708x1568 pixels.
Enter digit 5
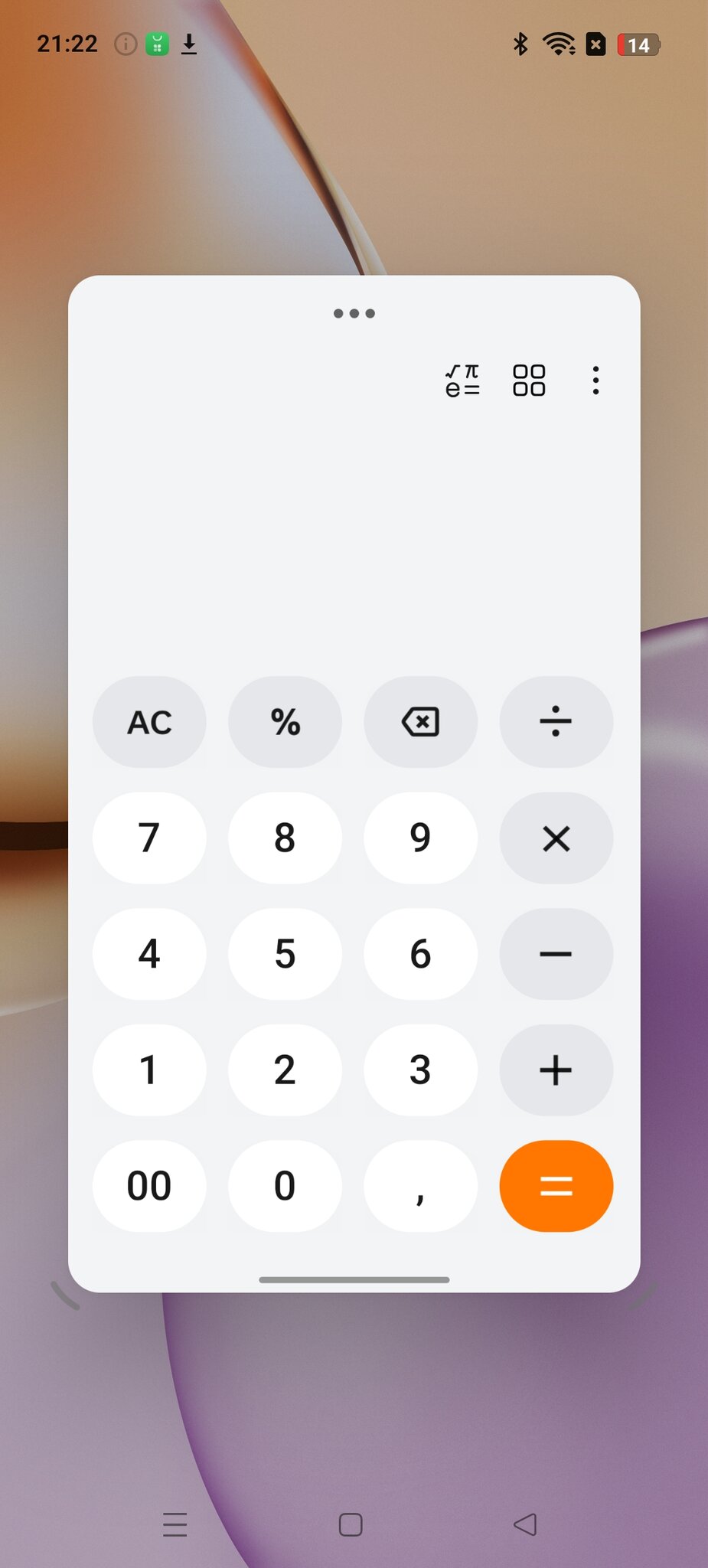[285, 954]
